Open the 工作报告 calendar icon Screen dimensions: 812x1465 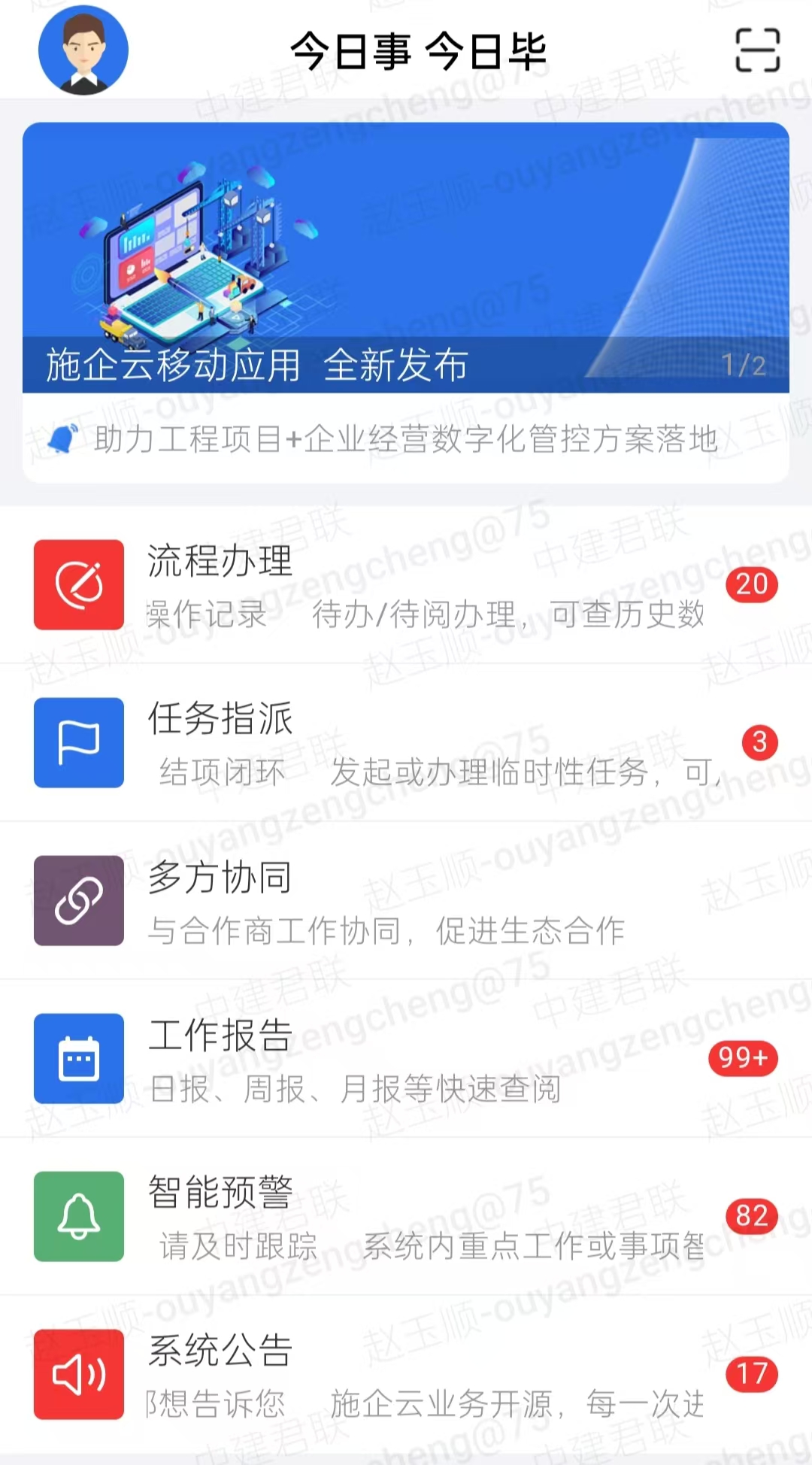click(77, 1059)
